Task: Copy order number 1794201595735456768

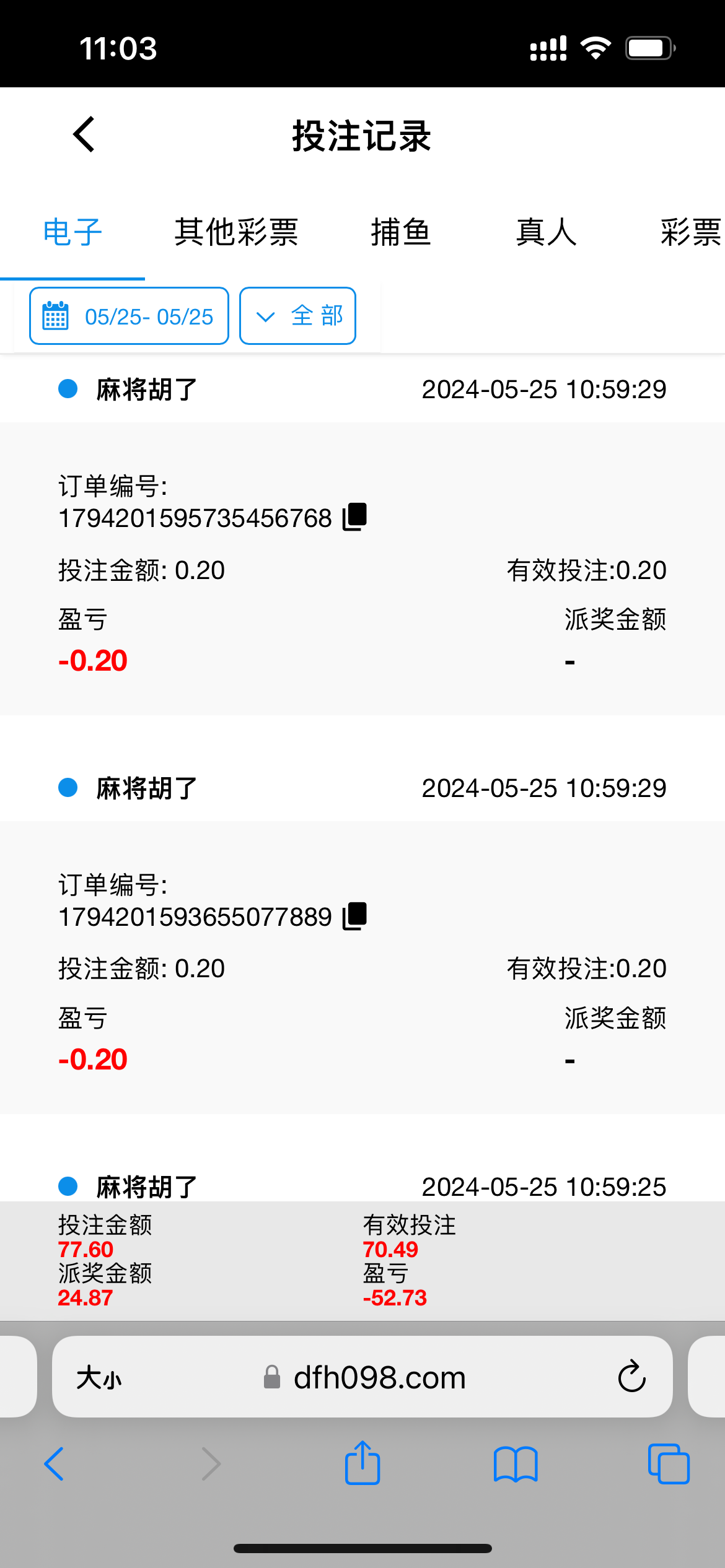Action: tap(355, 517)
